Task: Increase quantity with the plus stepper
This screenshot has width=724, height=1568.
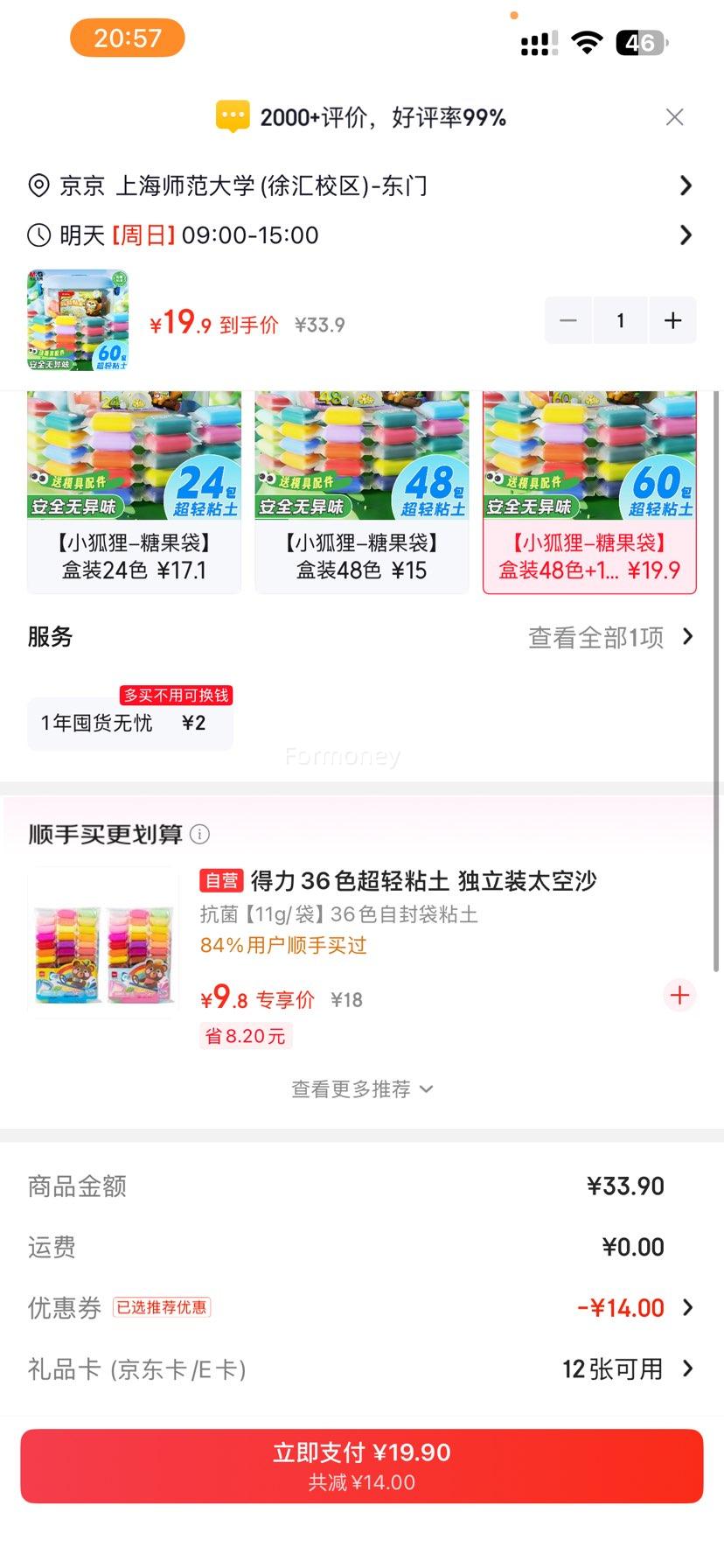Action: (x=672, y=320)
